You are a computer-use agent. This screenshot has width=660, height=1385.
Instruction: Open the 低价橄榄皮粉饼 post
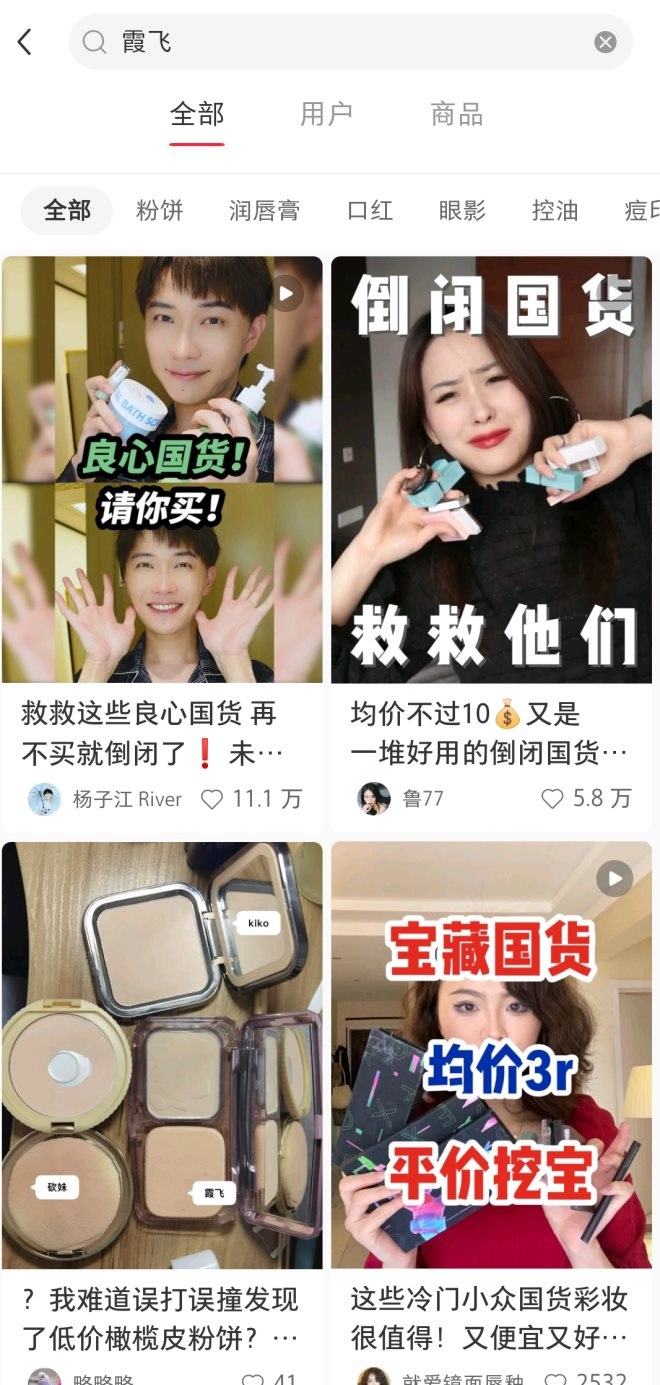tap(162, 1055)
